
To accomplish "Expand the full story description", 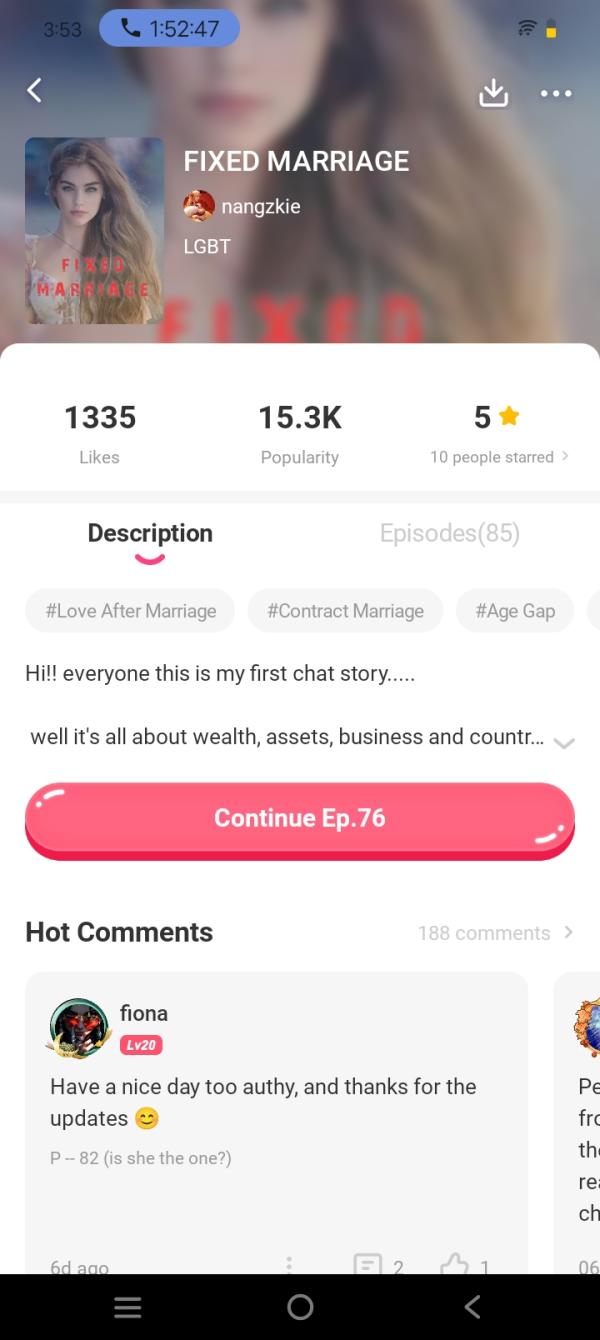I will pos(564,742).
